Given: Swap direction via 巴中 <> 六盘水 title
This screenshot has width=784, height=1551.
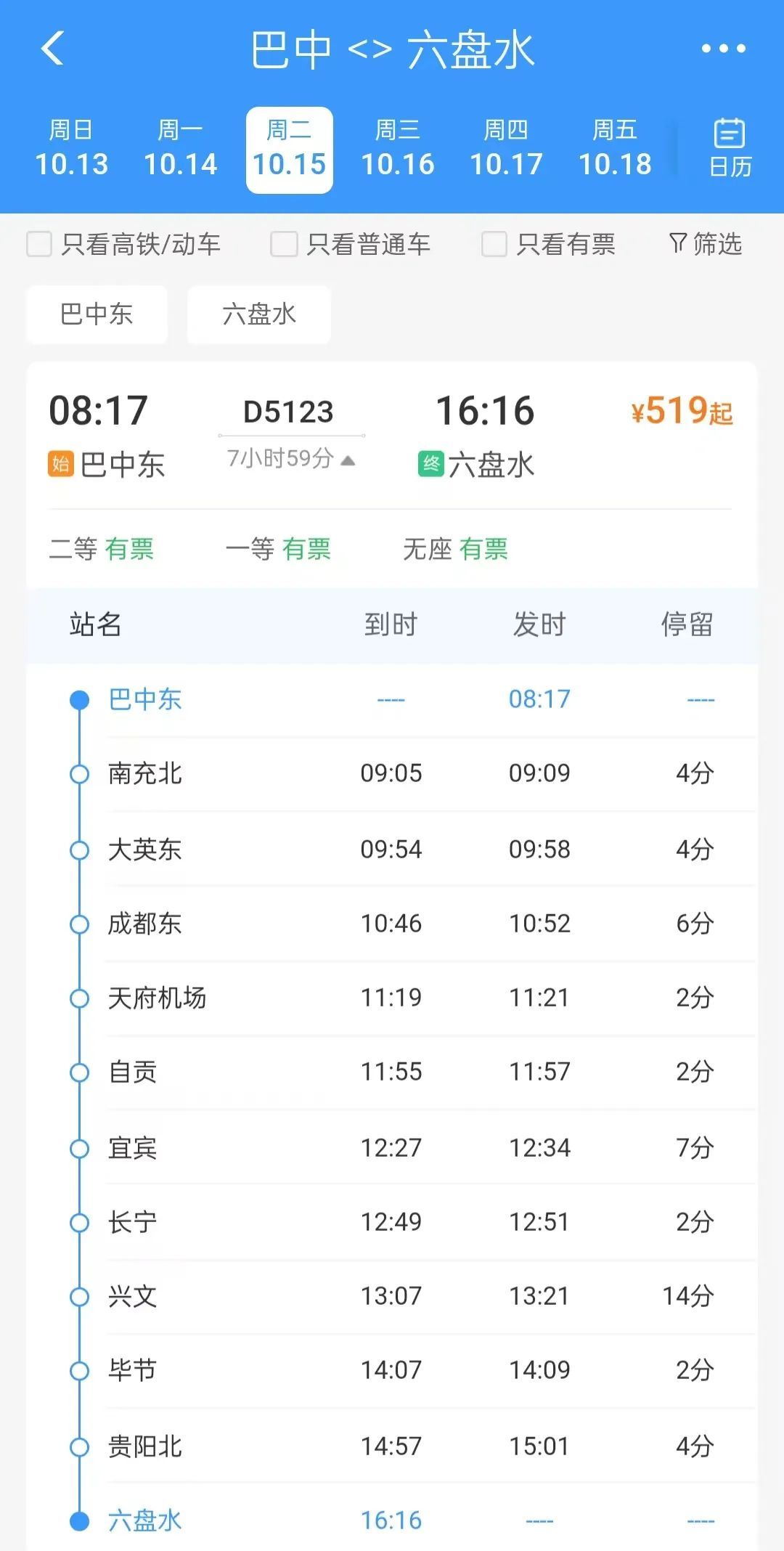Looking at the screenshot, I should click(392, 50).
